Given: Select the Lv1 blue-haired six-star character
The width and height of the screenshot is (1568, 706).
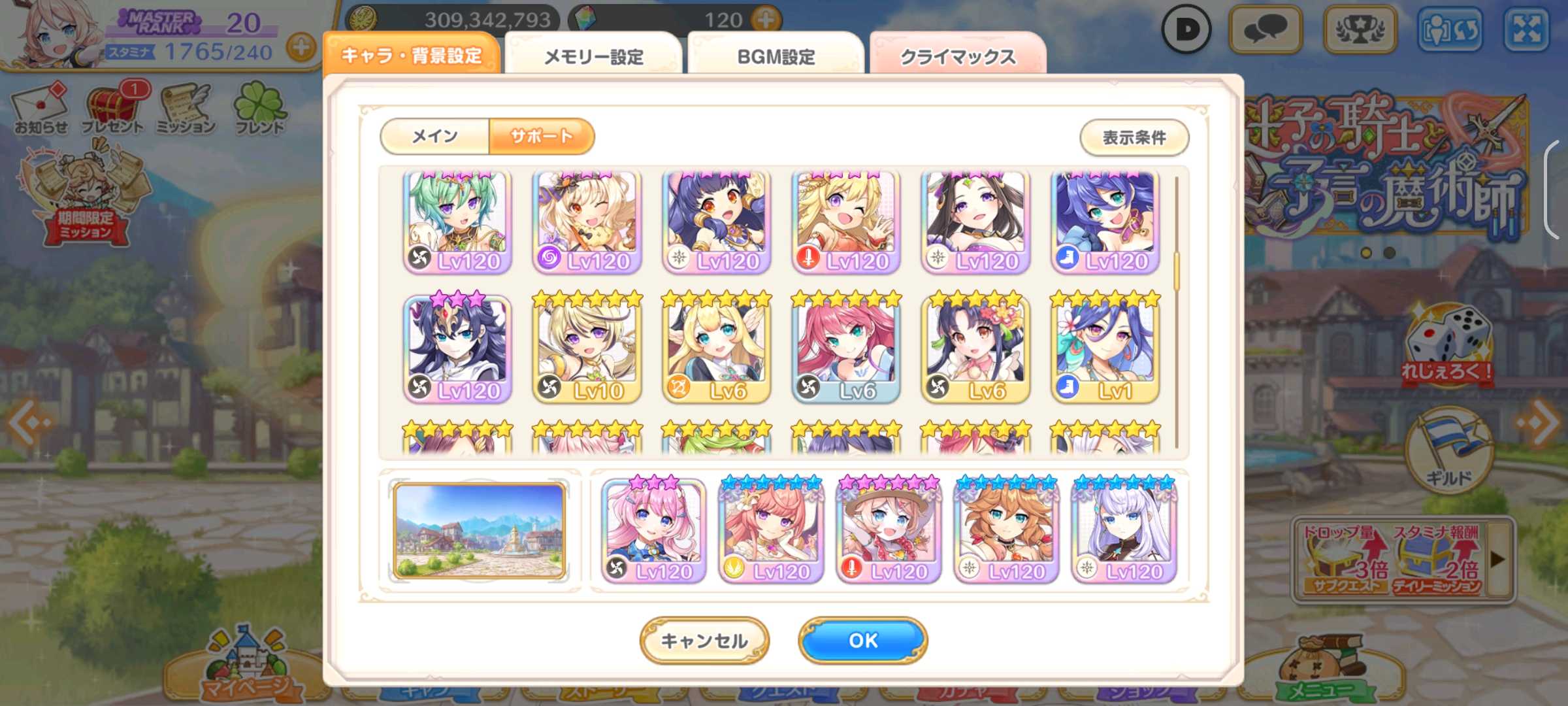Looking at the screenshot, I should click(1105, 350).
